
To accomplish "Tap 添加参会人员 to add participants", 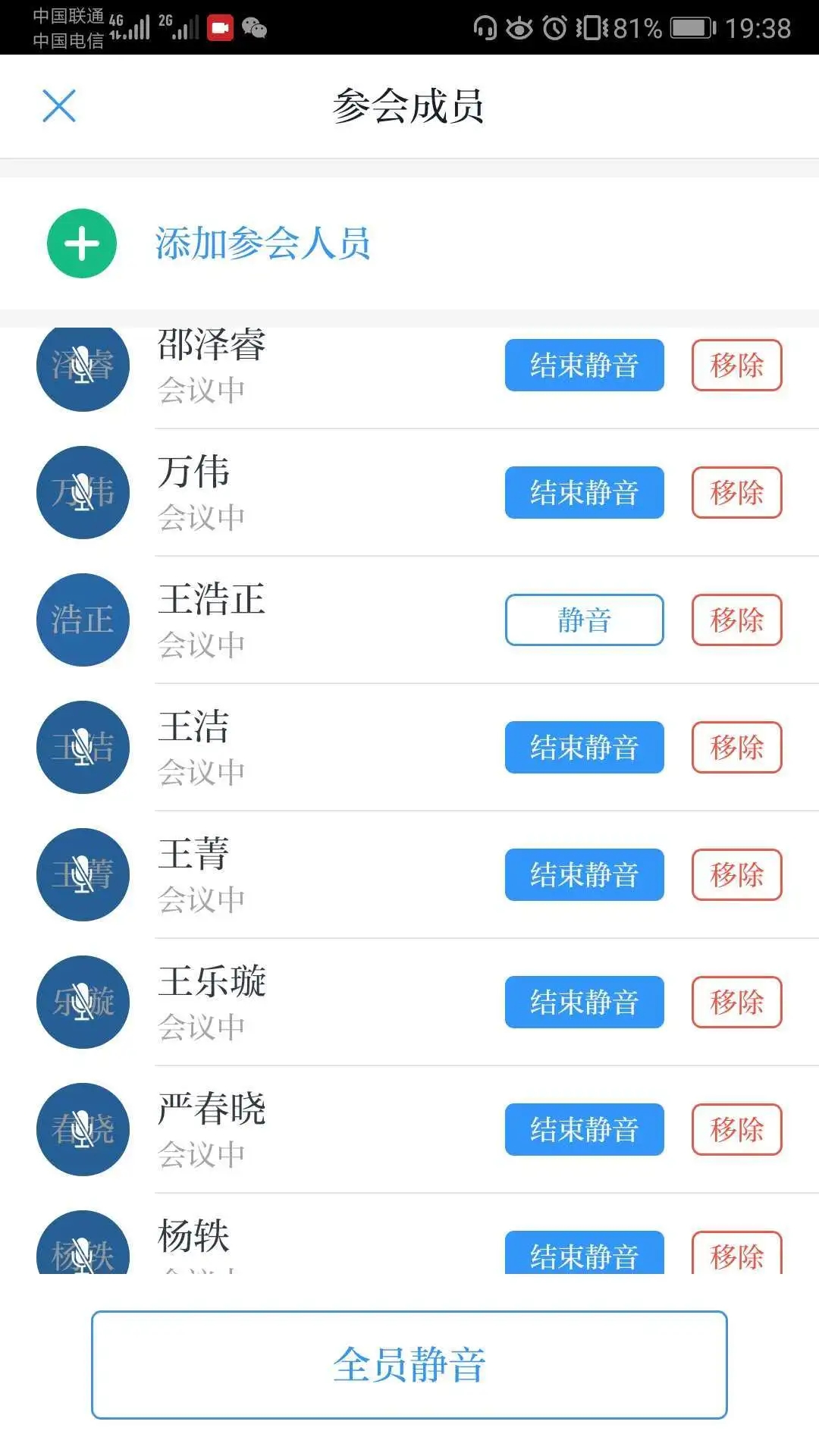I will 262,243.
